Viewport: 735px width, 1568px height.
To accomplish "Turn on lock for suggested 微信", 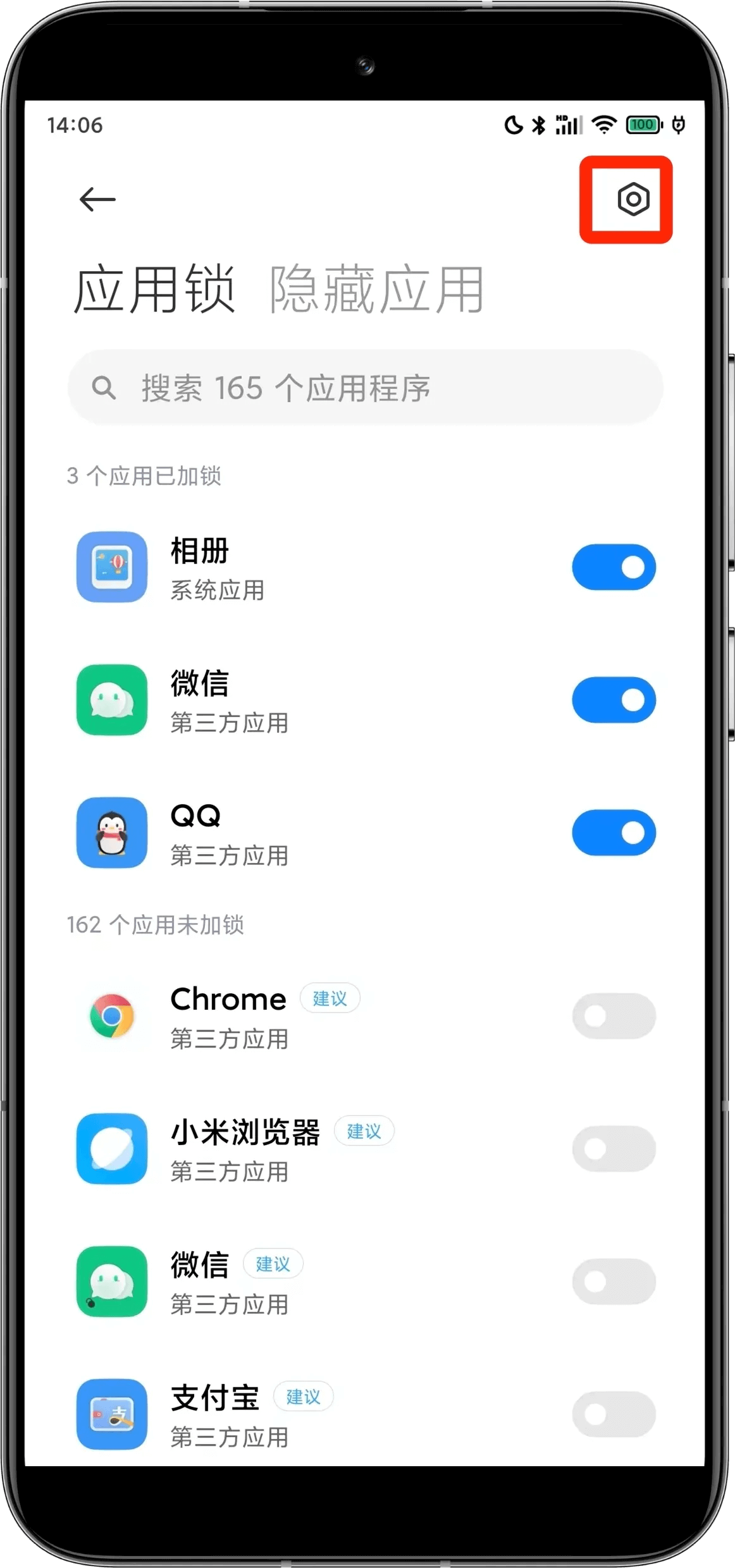I will [x=614, y=1282].
